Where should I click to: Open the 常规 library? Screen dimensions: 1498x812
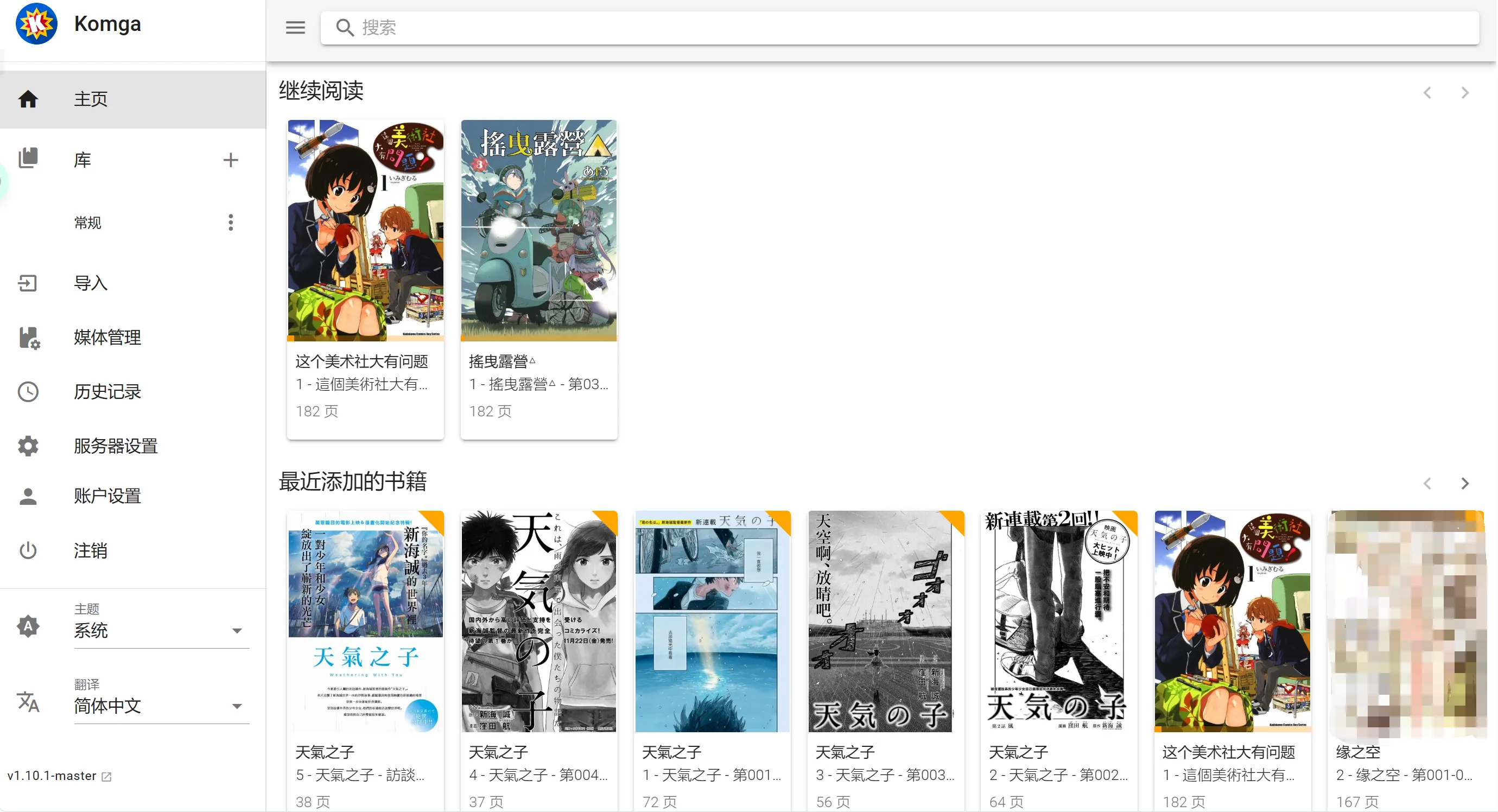pyautogui.click(x=88, y=222)
